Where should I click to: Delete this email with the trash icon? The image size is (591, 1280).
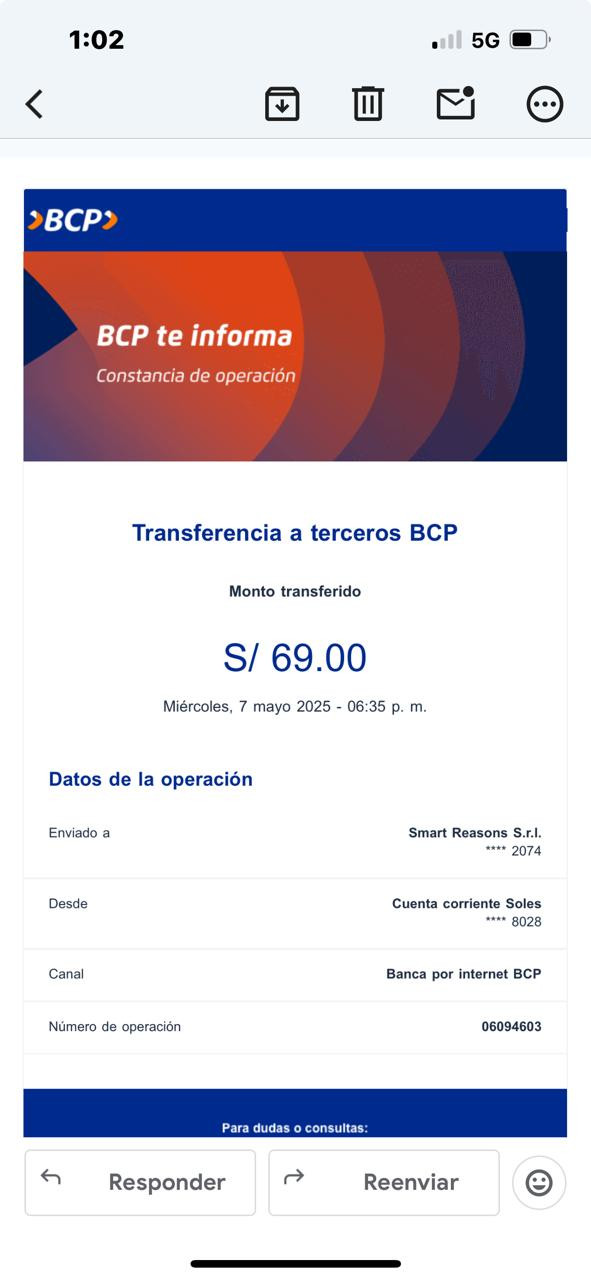click(368, 104)
